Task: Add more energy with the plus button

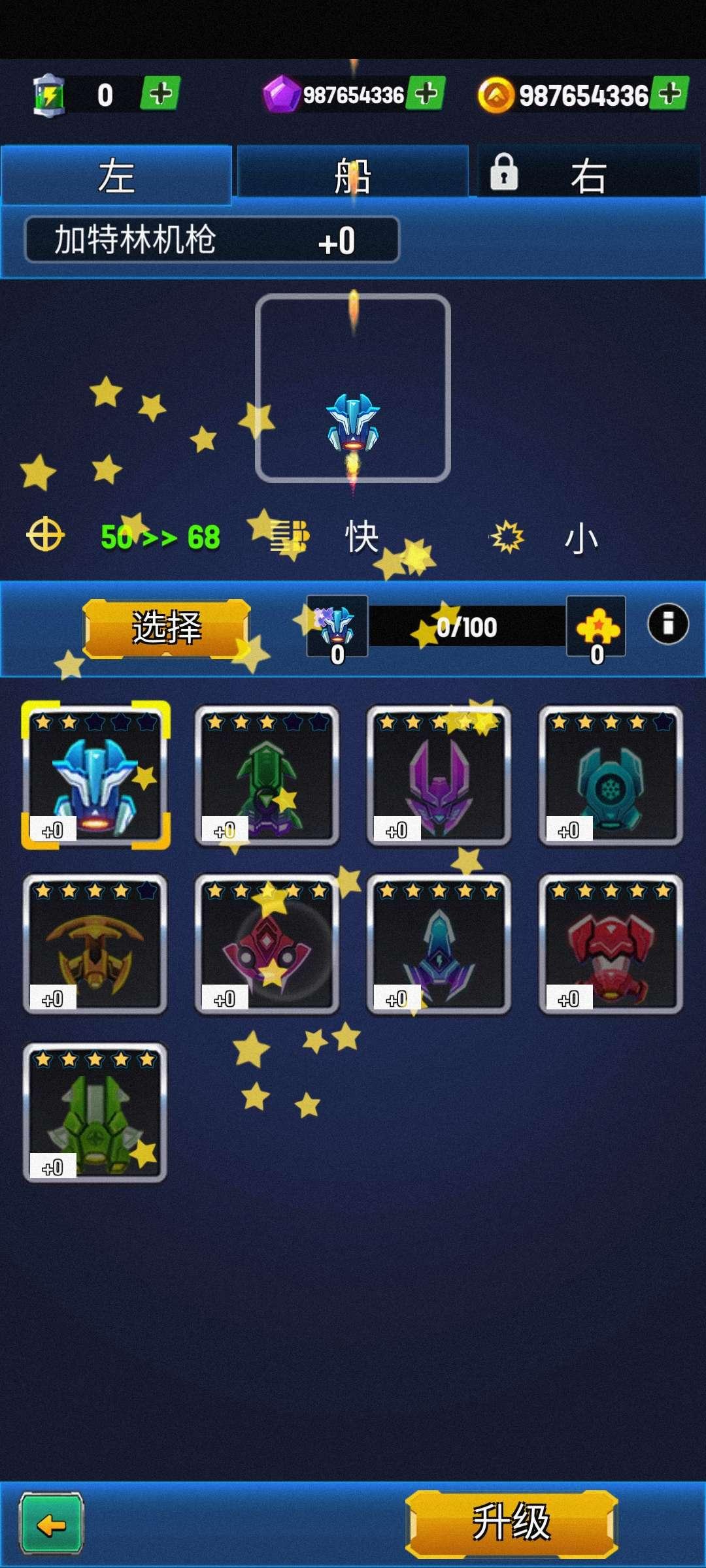Action: [160, 95]
